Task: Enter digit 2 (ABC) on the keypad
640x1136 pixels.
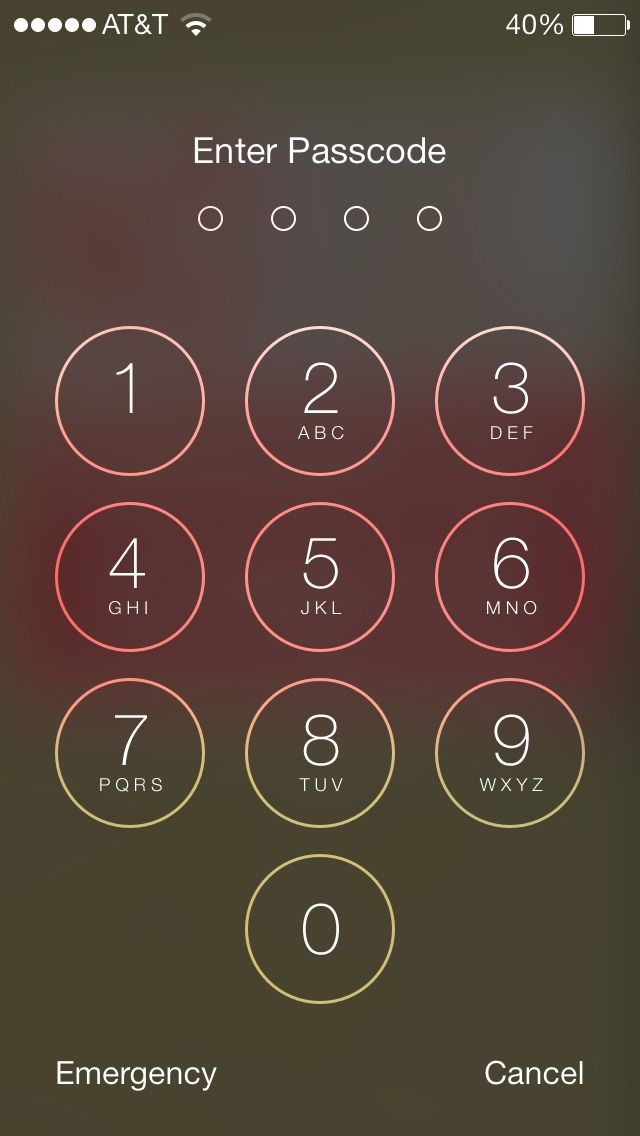Action: coord(320,401)
